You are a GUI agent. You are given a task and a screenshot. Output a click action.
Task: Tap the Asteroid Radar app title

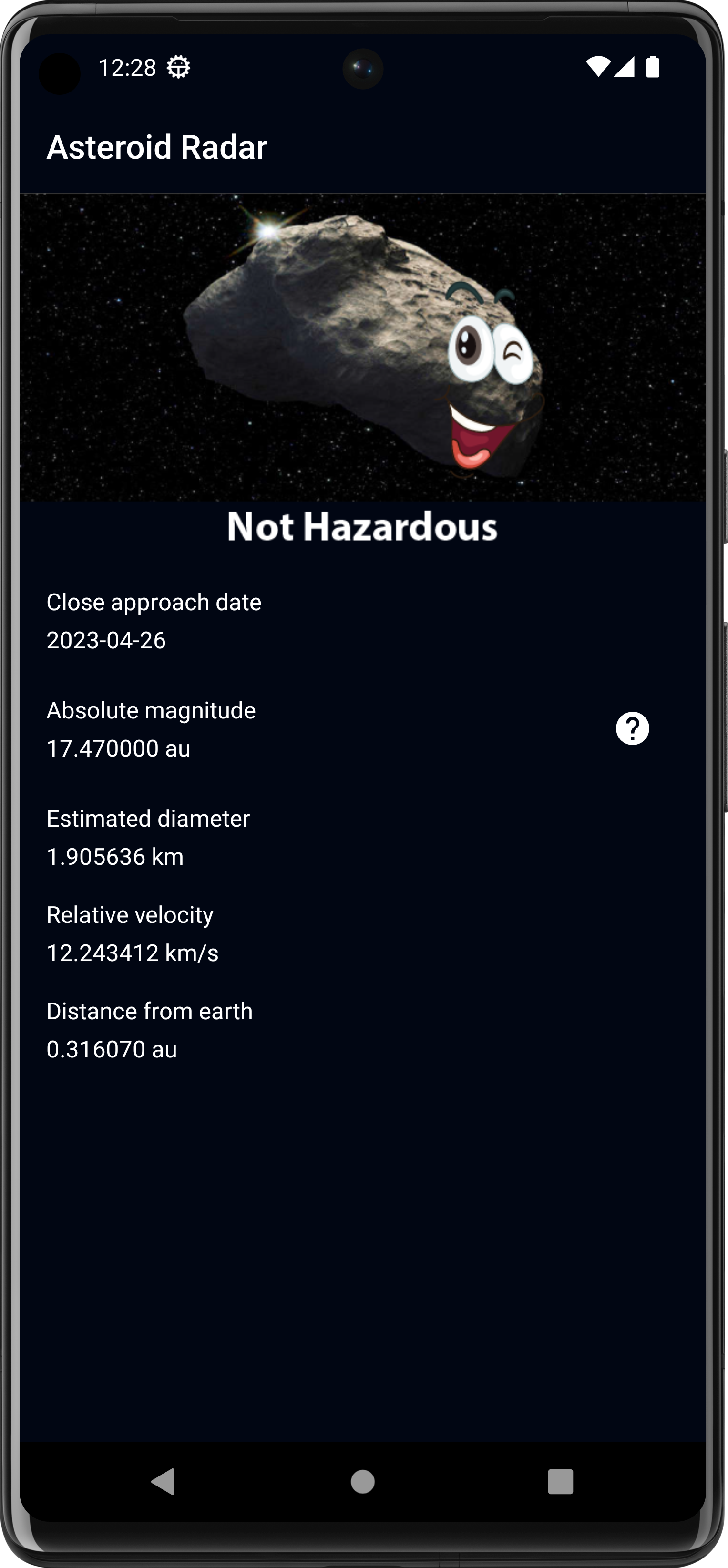158,145
